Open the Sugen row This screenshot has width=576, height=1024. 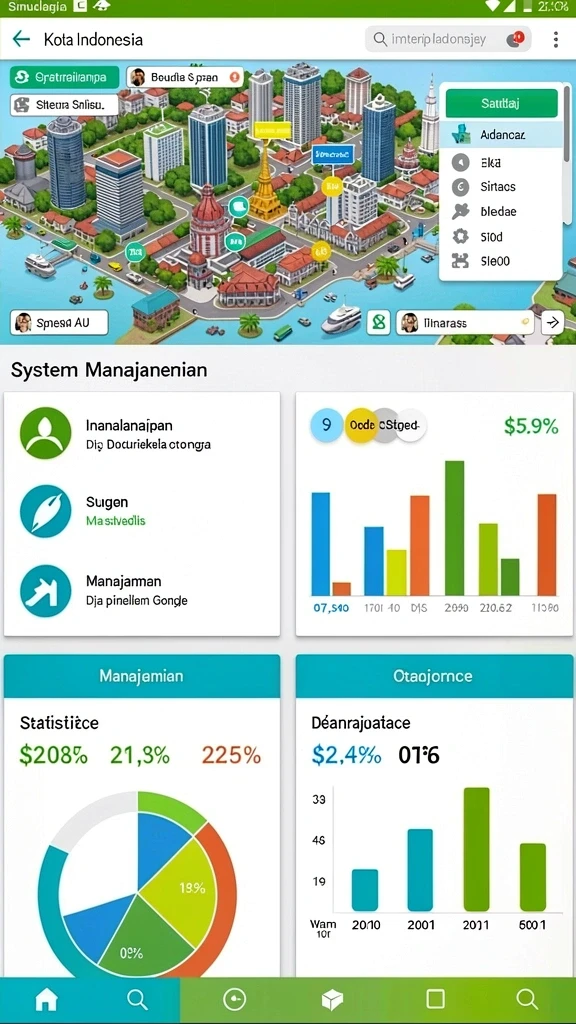click(x=142, y=511)
